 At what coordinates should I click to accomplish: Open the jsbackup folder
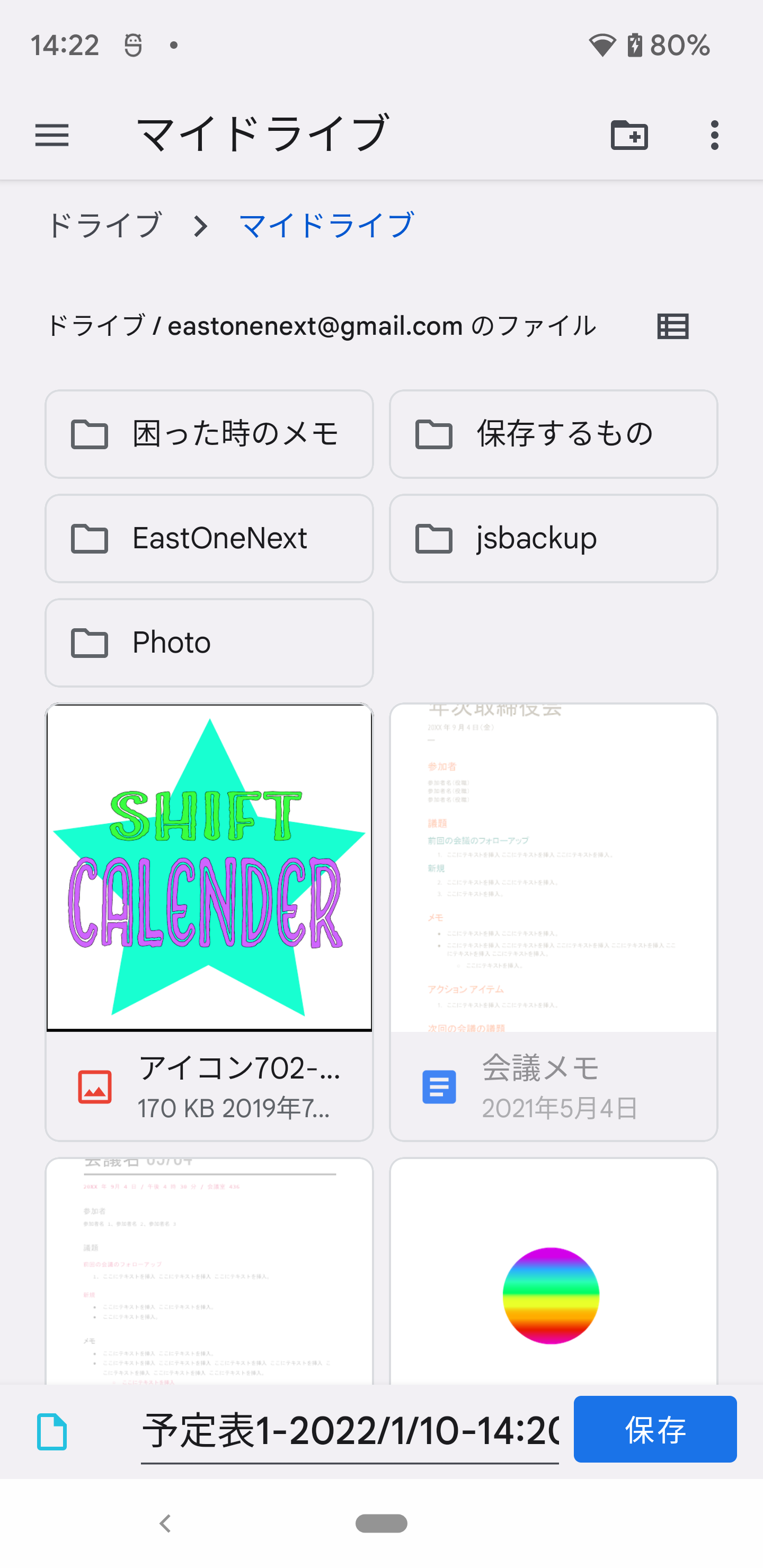(553, 539)
